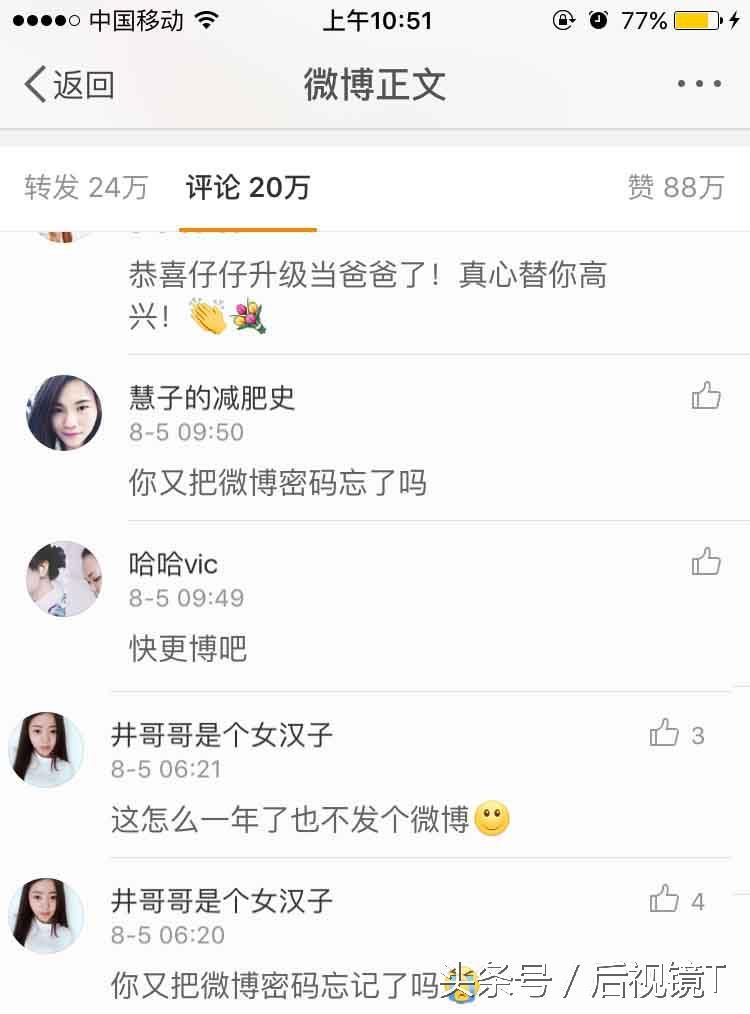Reply to the comment 快更博吧
The height and width of the screenshot is (1014, 750).
click(x=188, y=649)
